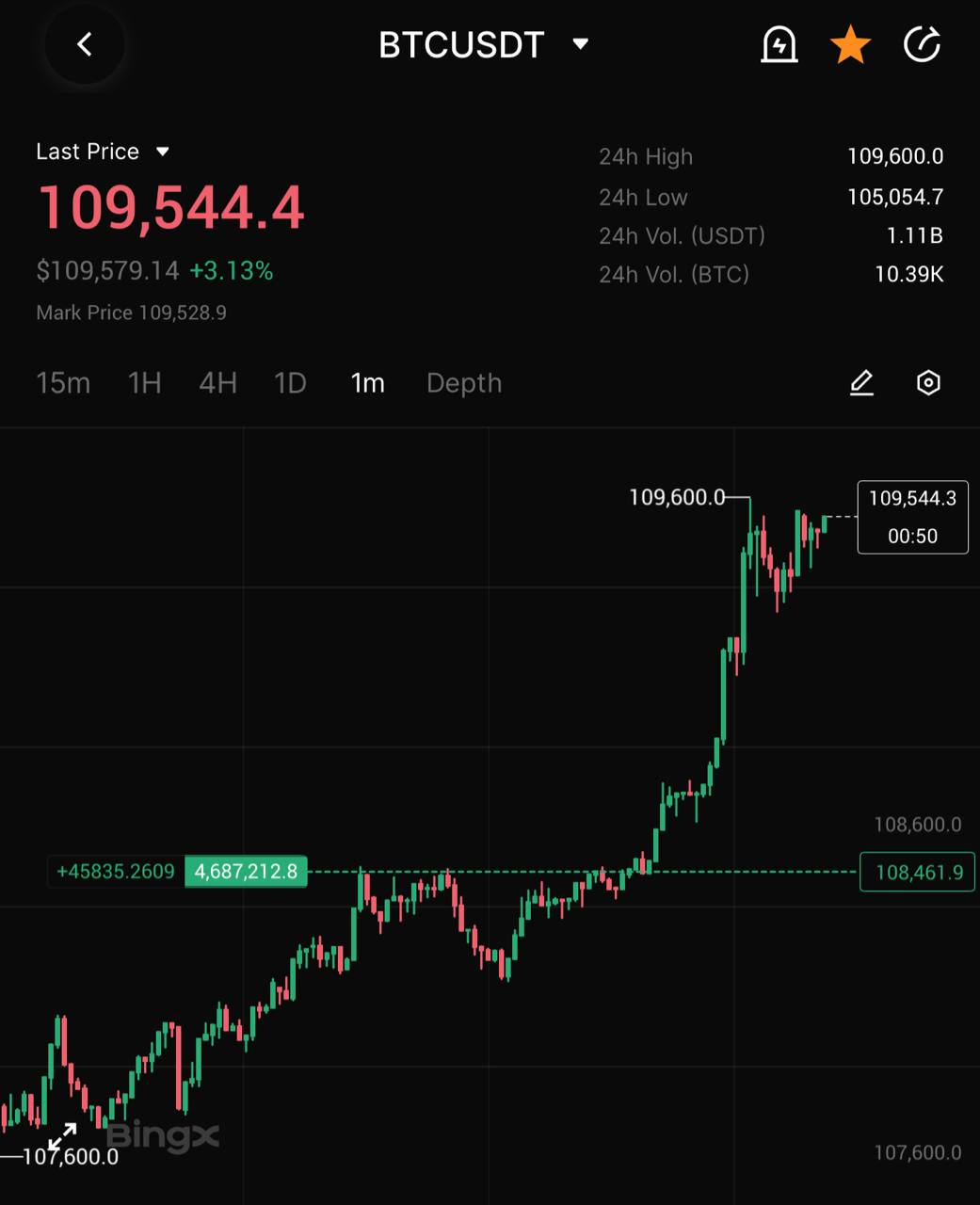This screenshot has height=1205, width=980.
Task: Switch to the Depth view
Action: [464, 383]
